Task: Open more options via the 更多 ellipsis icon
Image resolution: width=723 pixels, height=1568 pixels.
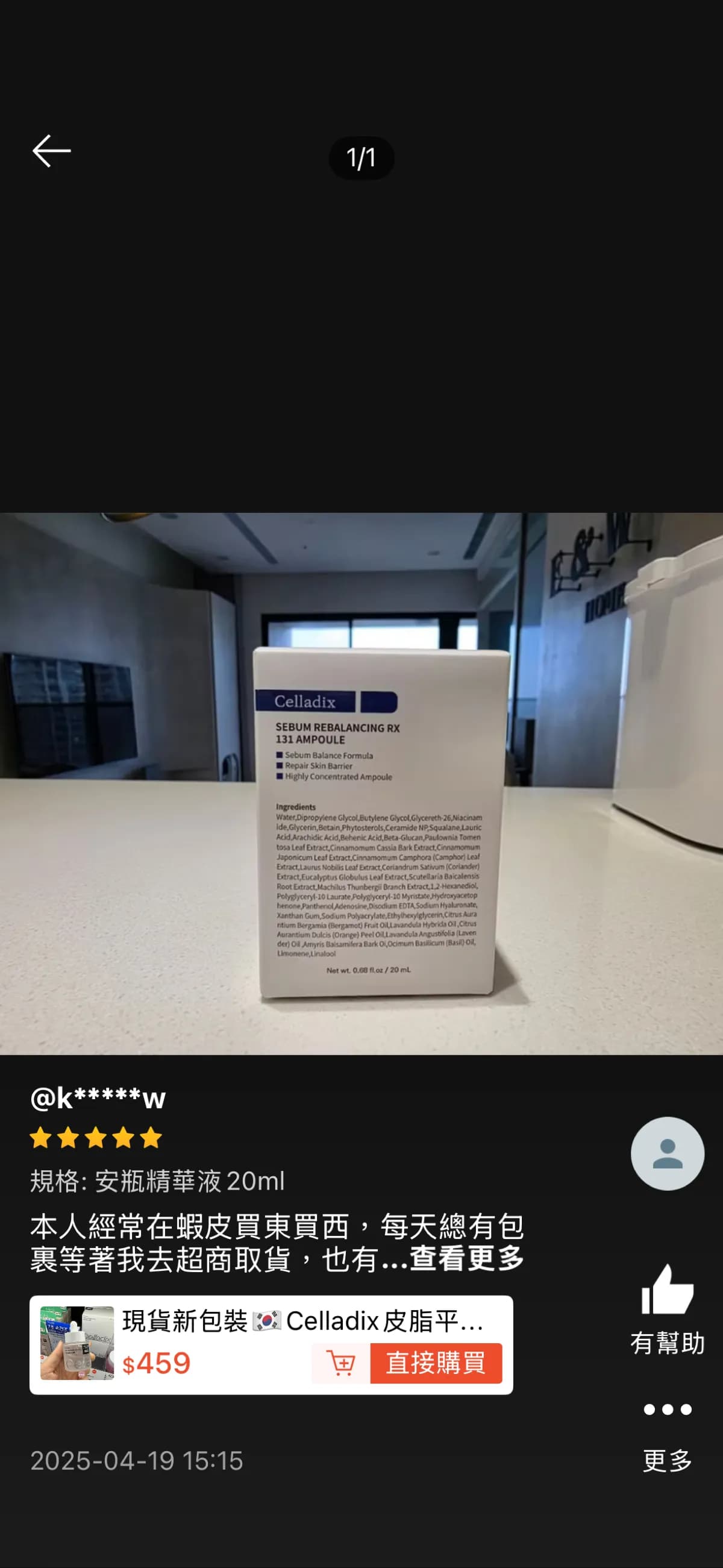Action: coord(667,1410)
